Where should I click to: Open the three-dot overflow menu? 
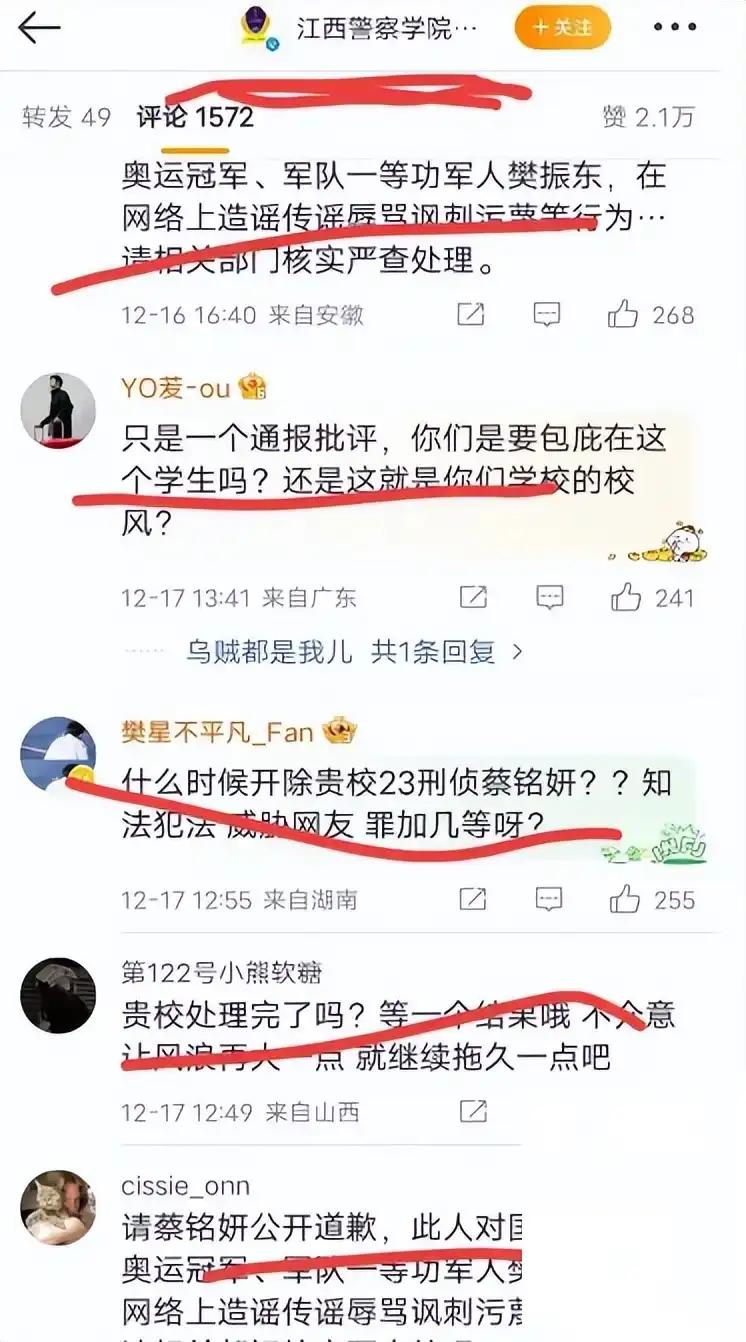[675, 28]
